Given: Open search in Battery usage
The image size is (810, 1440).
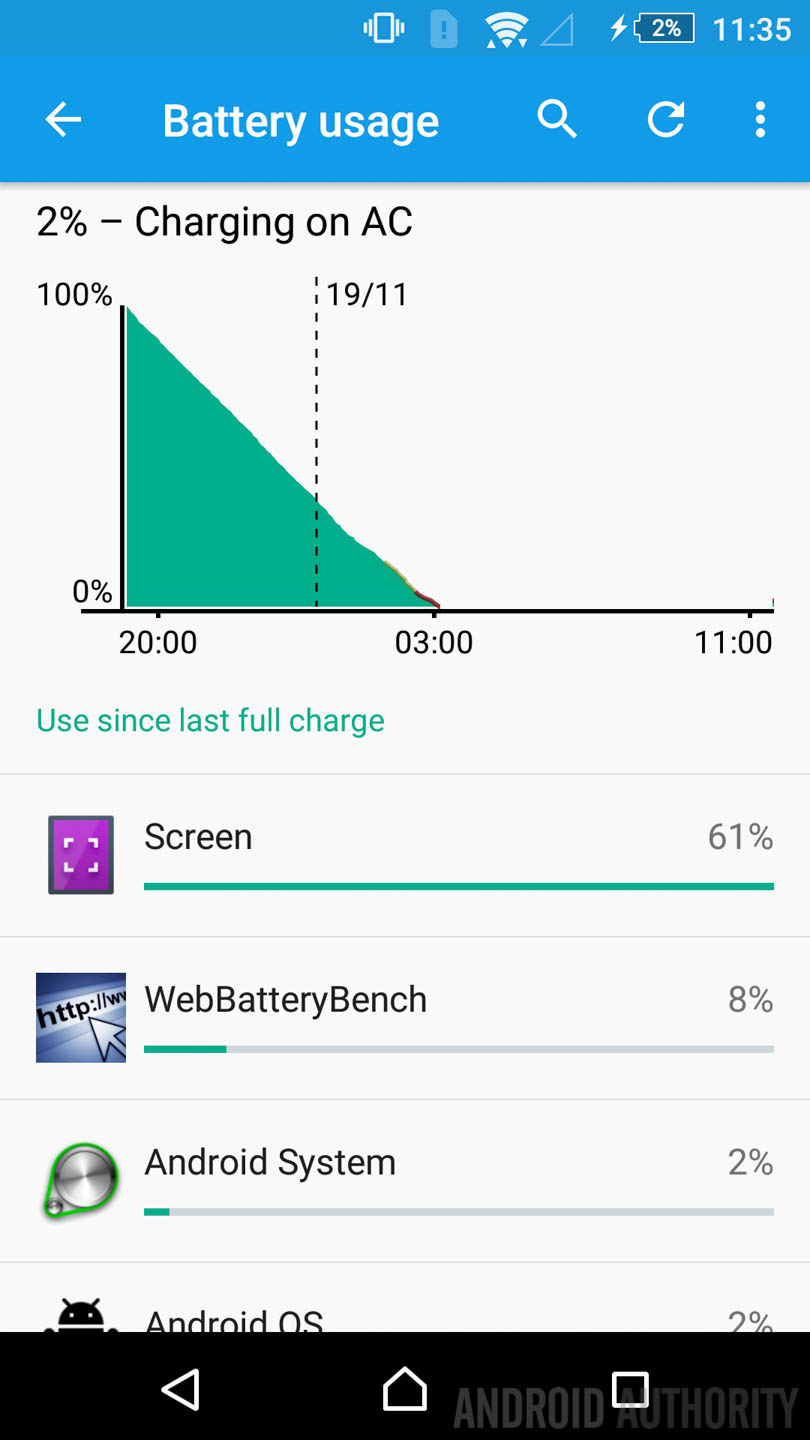Looking at the screenshot, I should coord(557,120).
